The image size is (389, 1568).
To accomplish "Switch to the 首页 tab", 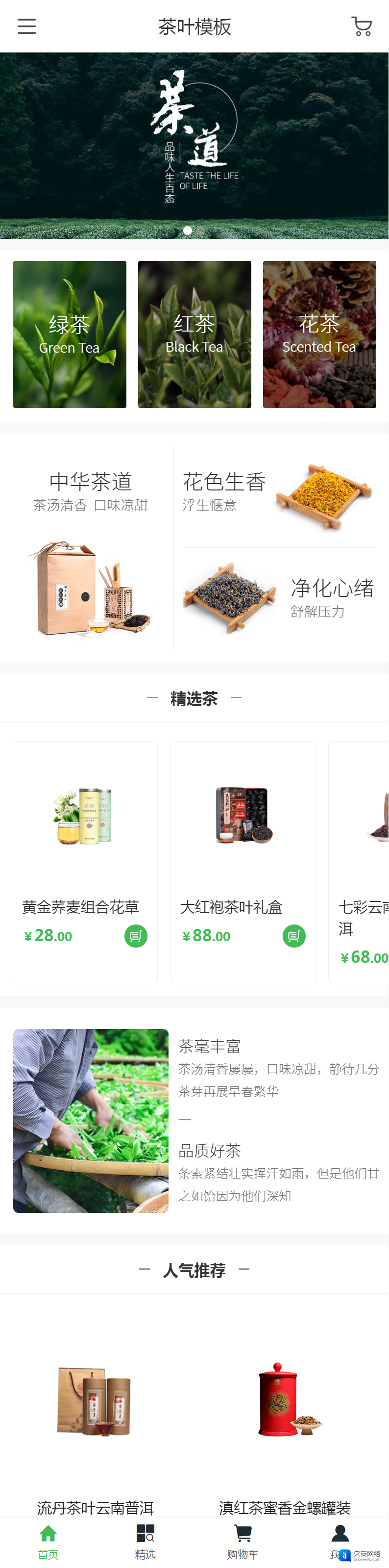I will point(48,1541).
